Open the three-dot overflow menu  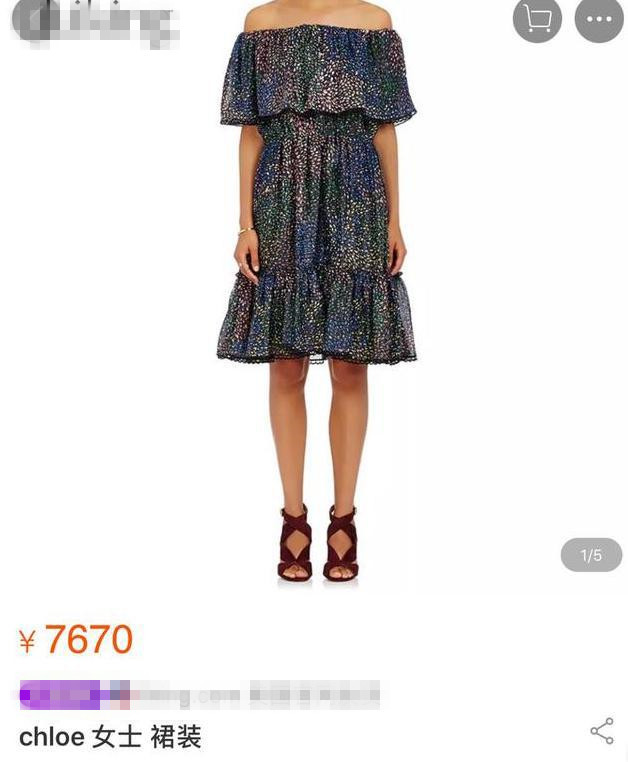pos(599,19)
